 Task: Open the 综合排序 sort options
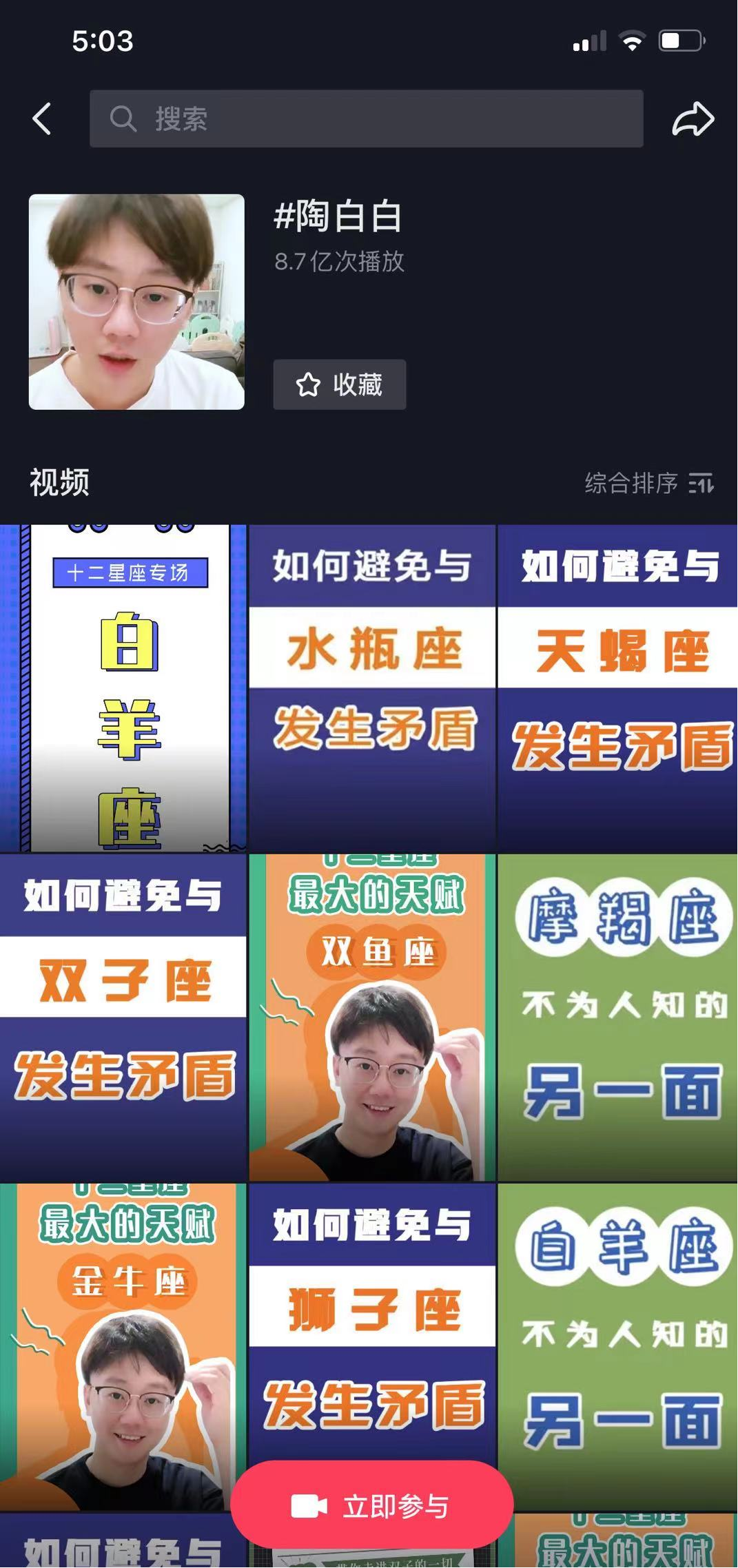[x=649, y=483]
